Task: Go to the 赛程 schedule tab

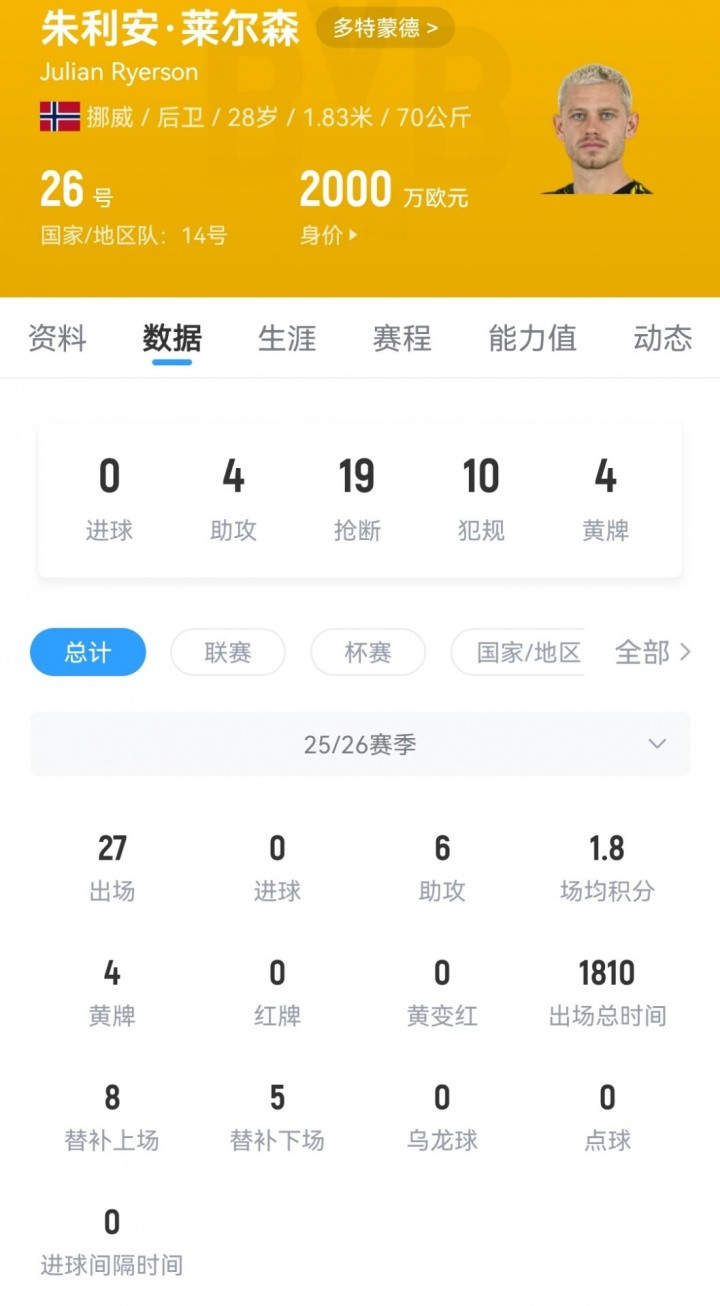Action: (x=402, y=338)
